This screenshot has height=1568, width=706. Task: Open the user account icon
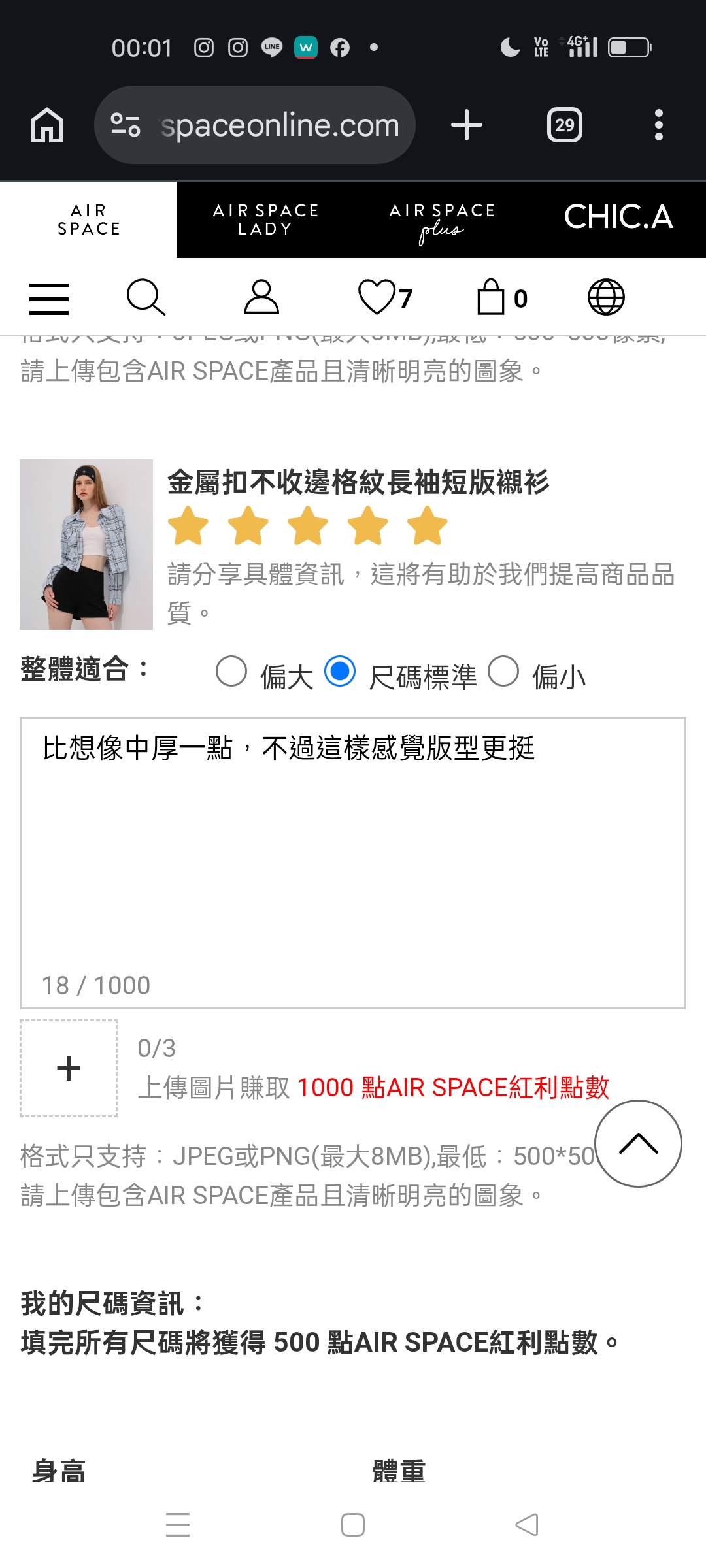point(261,297)
